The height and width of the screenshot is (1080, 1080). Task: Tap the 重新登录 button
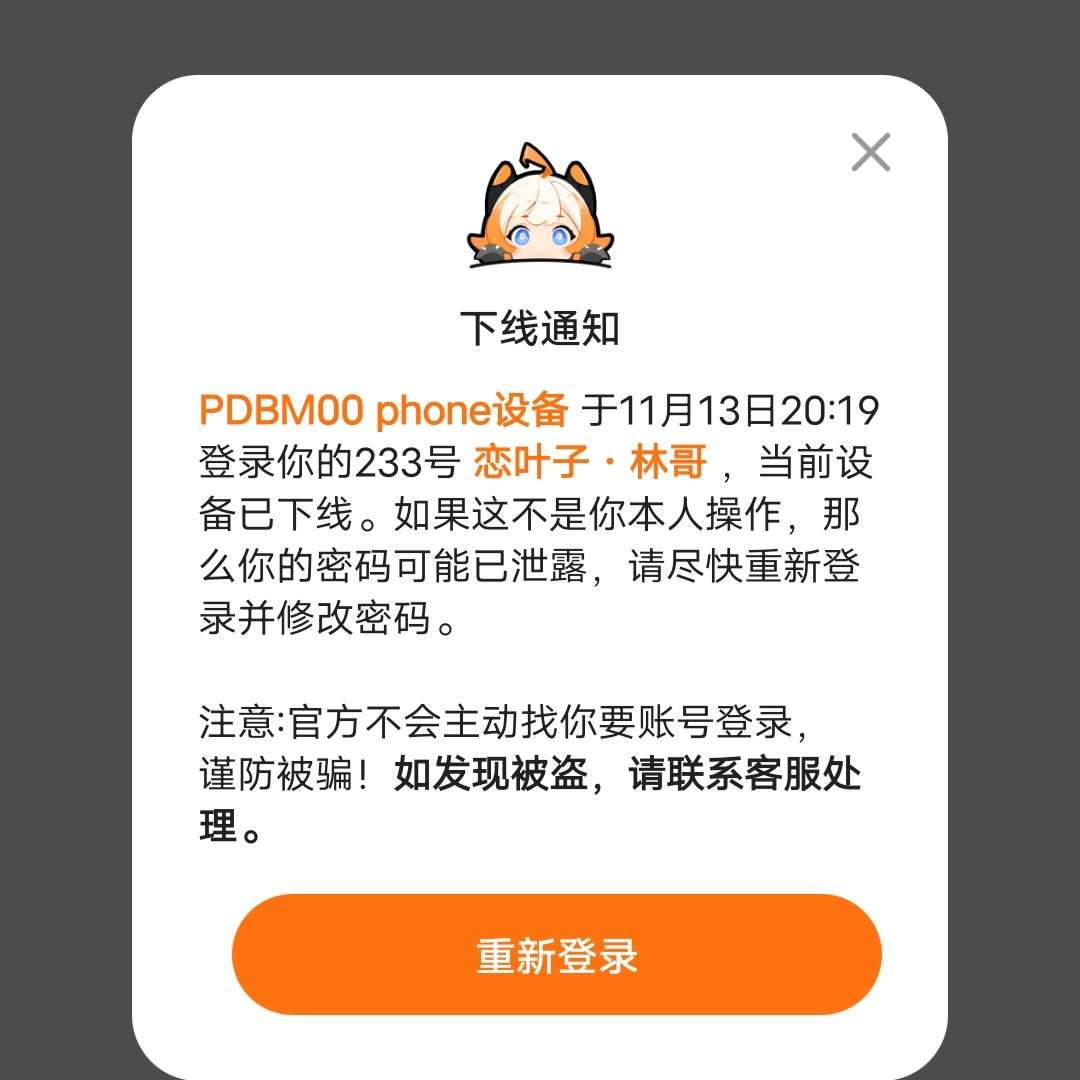click(x=557, y=955)
